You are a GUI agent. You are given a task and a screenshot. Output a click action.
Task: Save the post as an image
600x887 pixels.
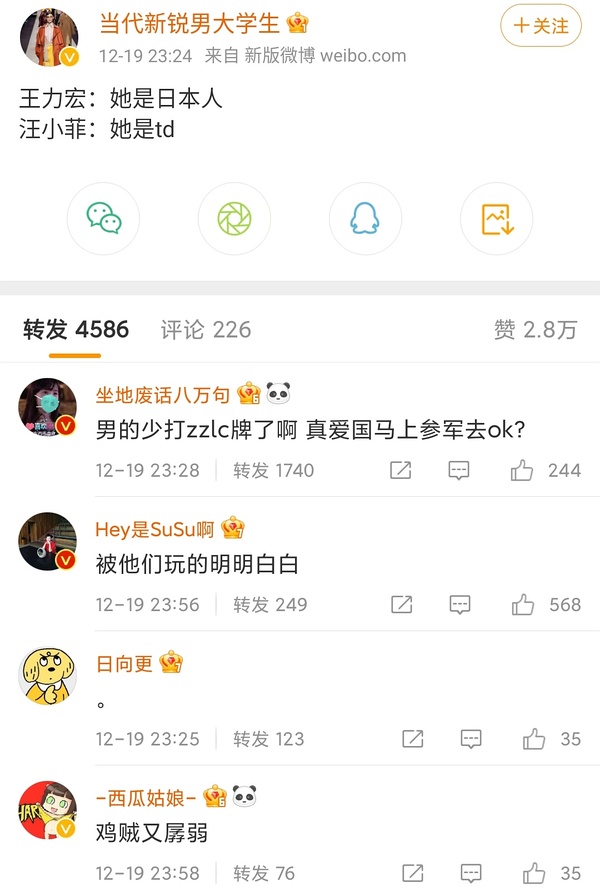496,218
